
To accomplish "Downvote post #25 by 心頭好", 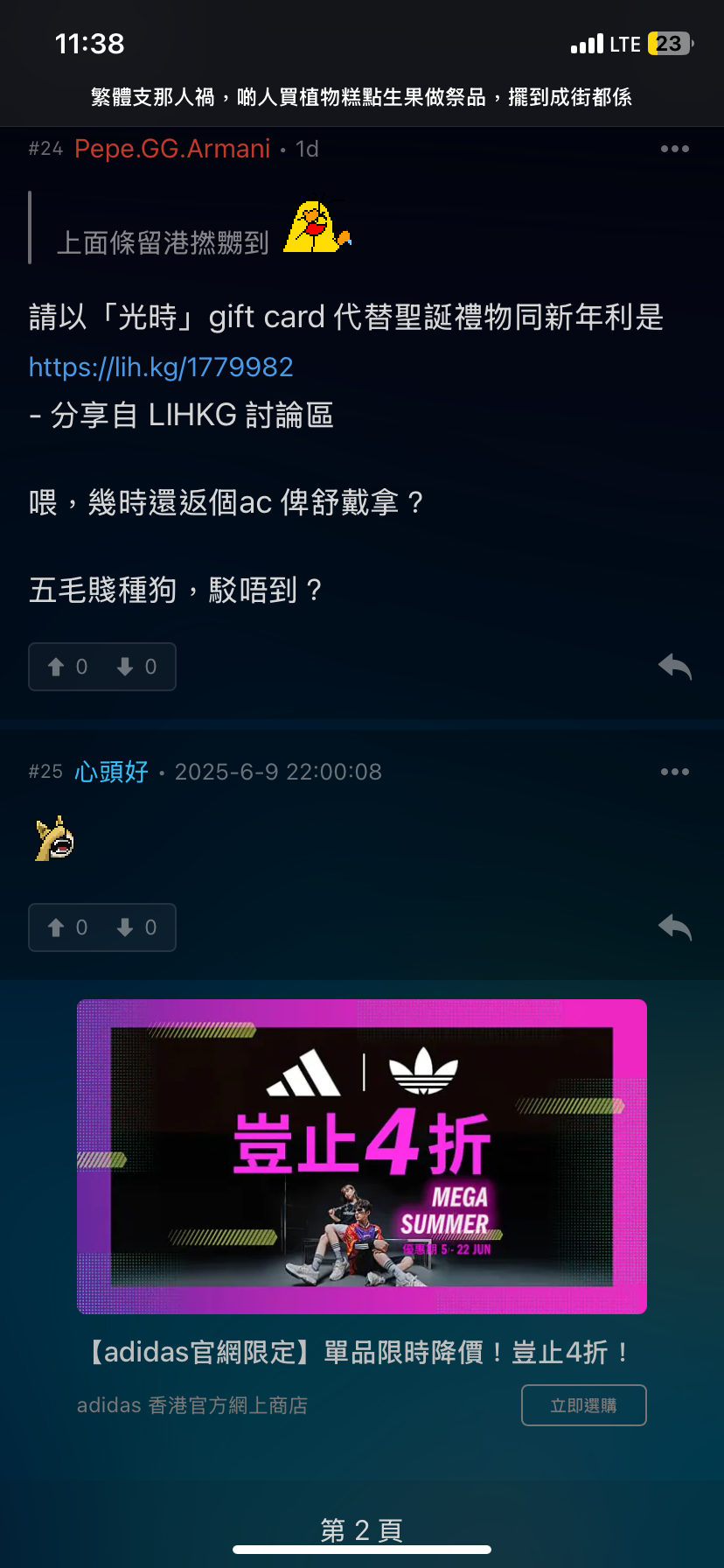I will 136,927.
